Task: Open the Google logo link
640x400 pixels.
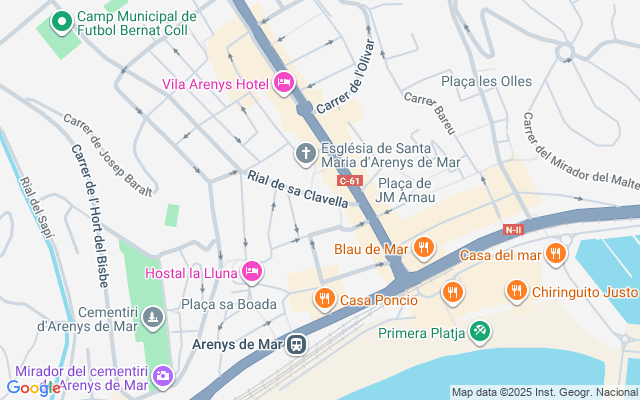Action: (x=32, y=388)
